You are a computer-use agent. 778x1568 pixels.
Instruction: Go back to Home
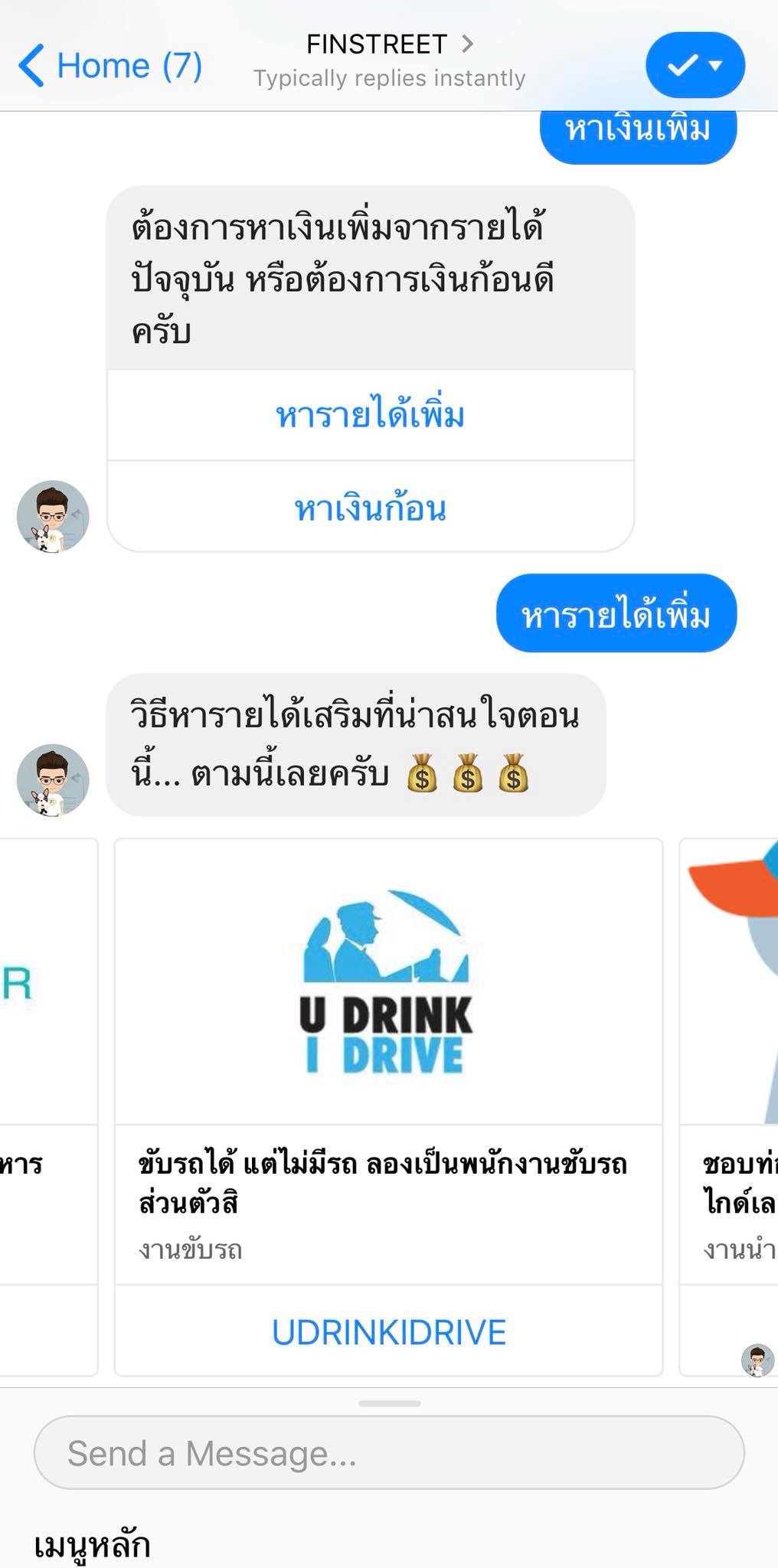(x=110, y=65)
